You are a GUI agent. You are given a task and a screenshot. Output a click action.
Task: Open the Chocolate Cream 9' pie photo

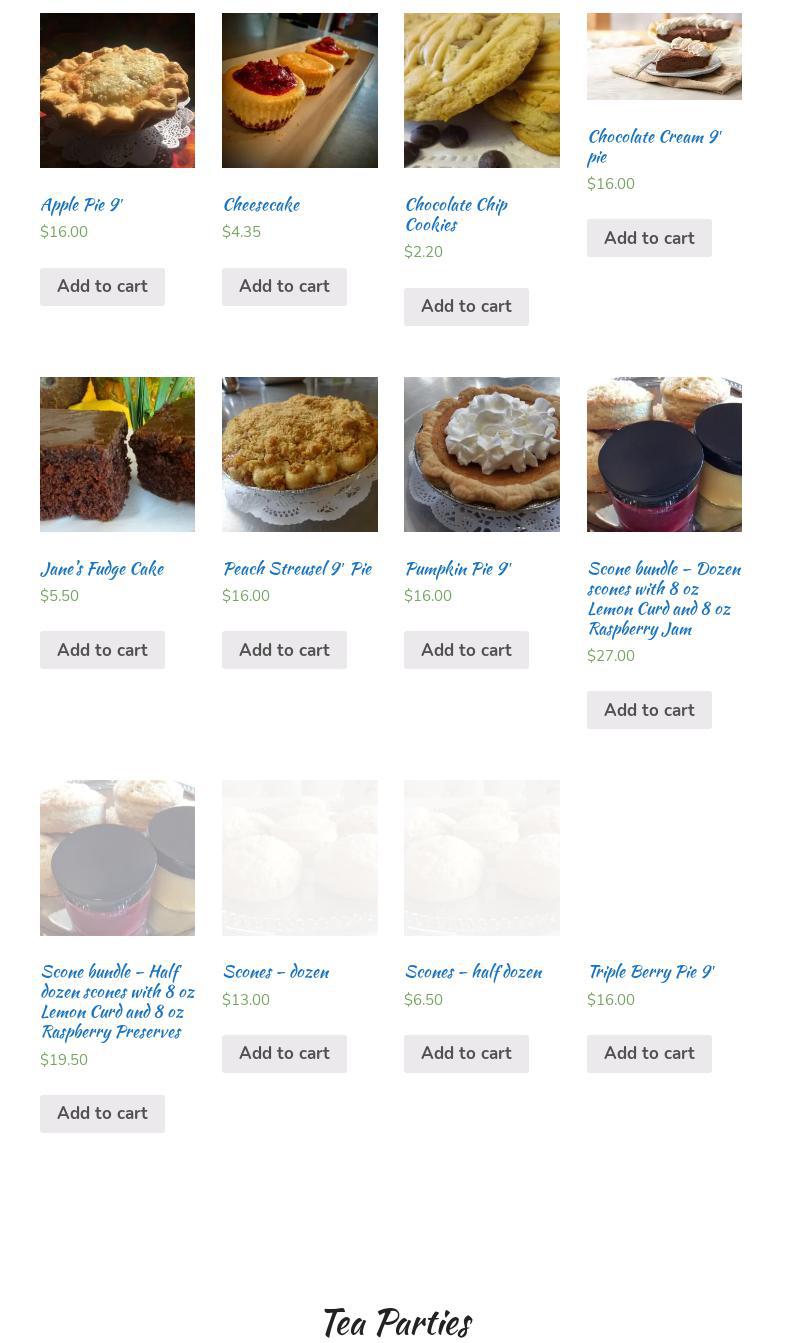pos(664,56)
